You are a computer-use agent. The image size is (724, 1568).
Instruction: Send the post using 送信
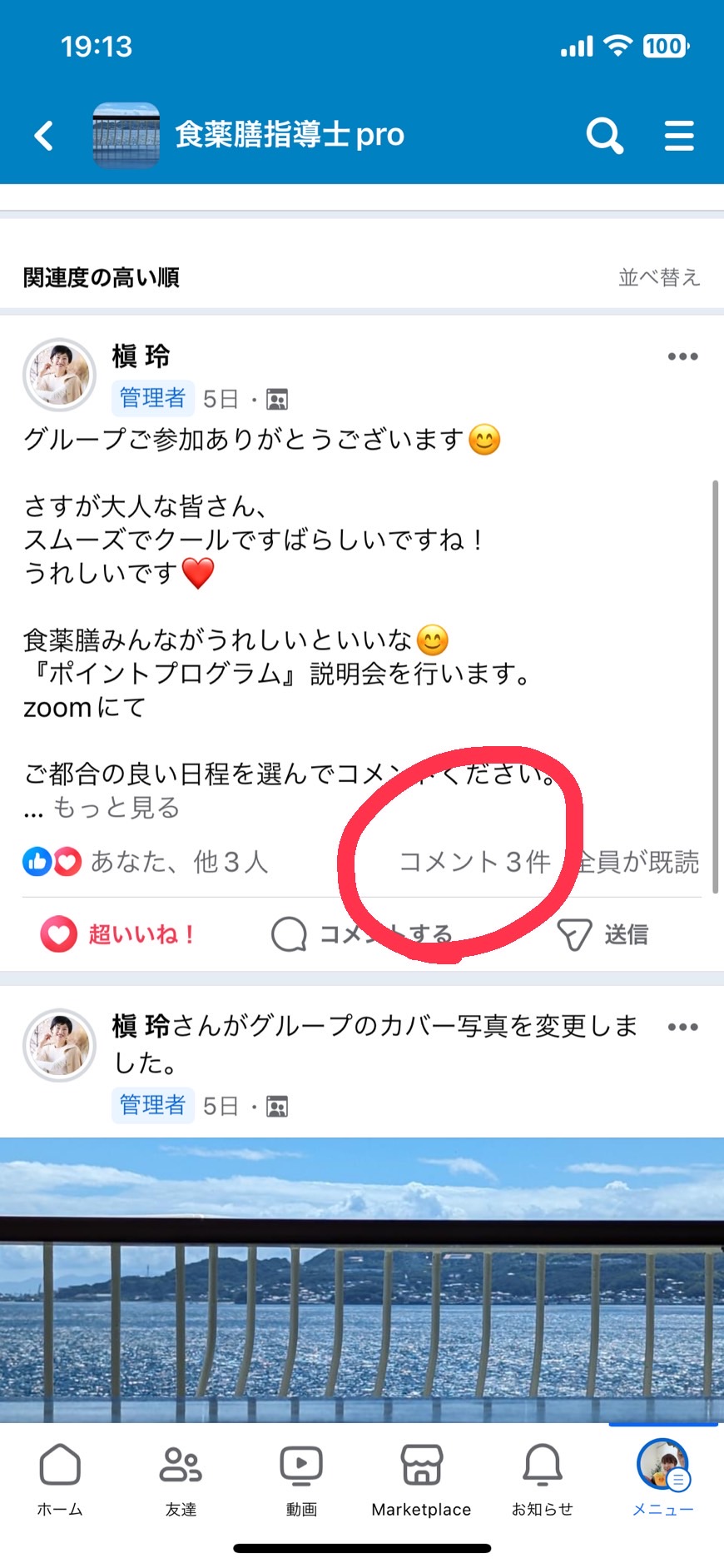click(x=603, y=934)
